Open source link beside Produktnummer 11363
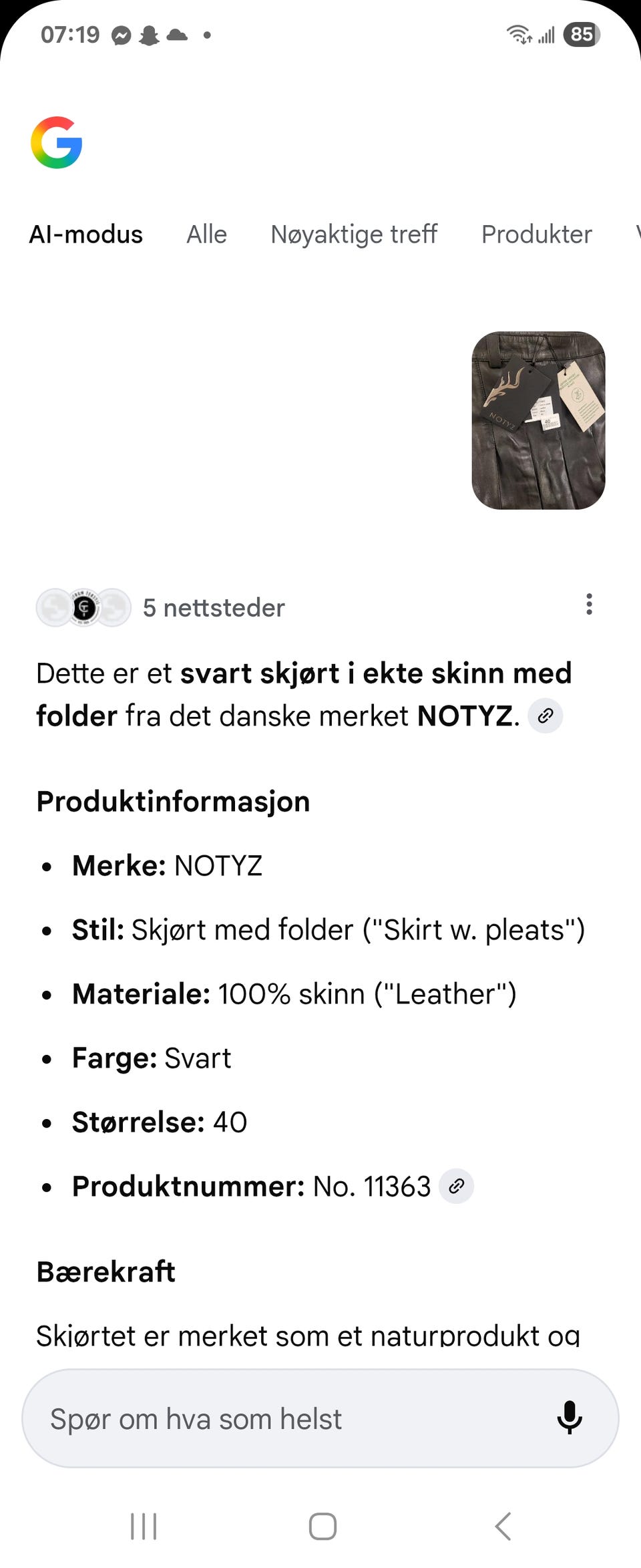The image size is (641, 1568). coord(456,1186)
